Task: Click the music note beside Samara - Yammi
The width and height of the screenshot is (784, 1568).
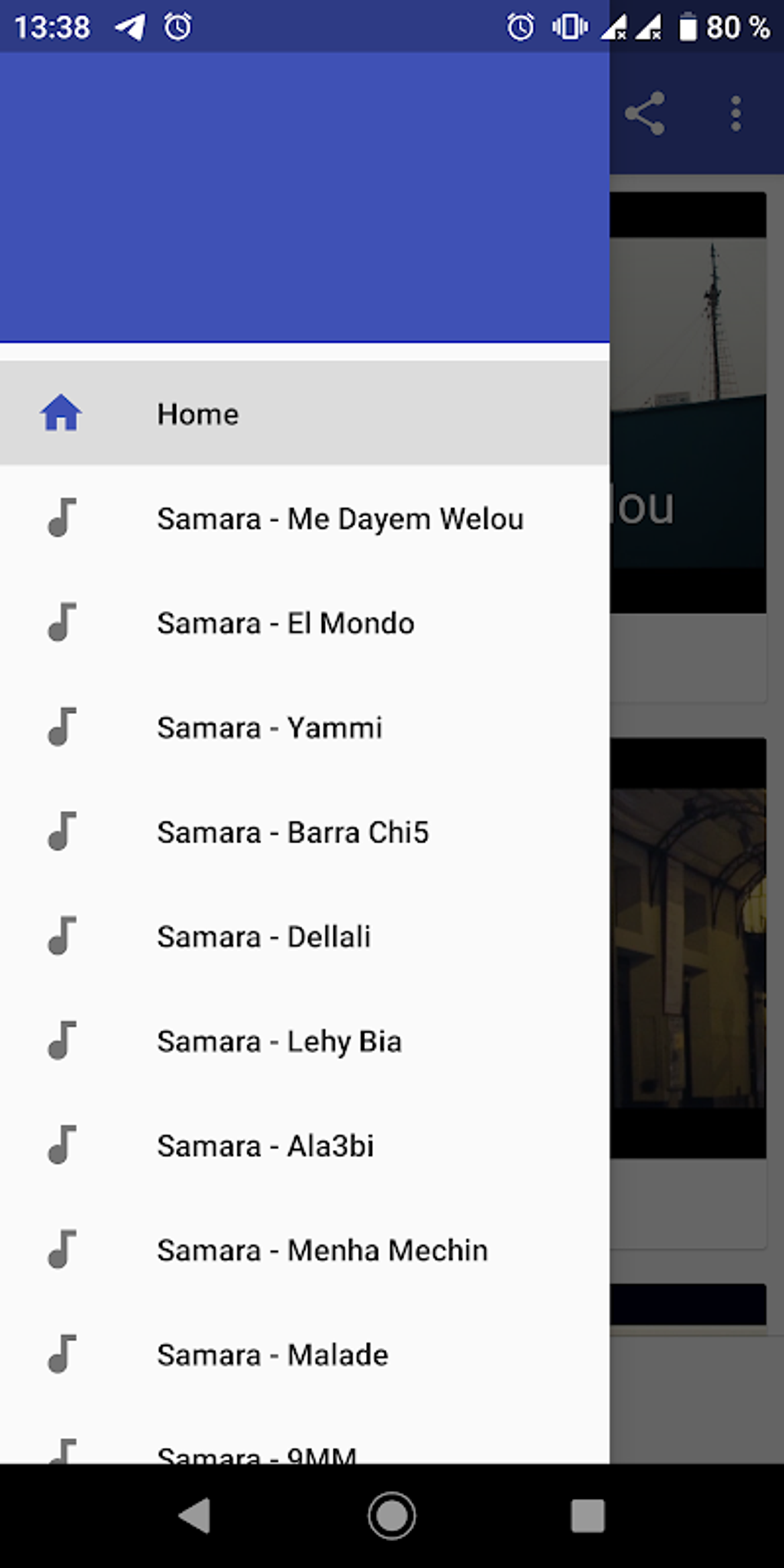Action: pos(61,727)
